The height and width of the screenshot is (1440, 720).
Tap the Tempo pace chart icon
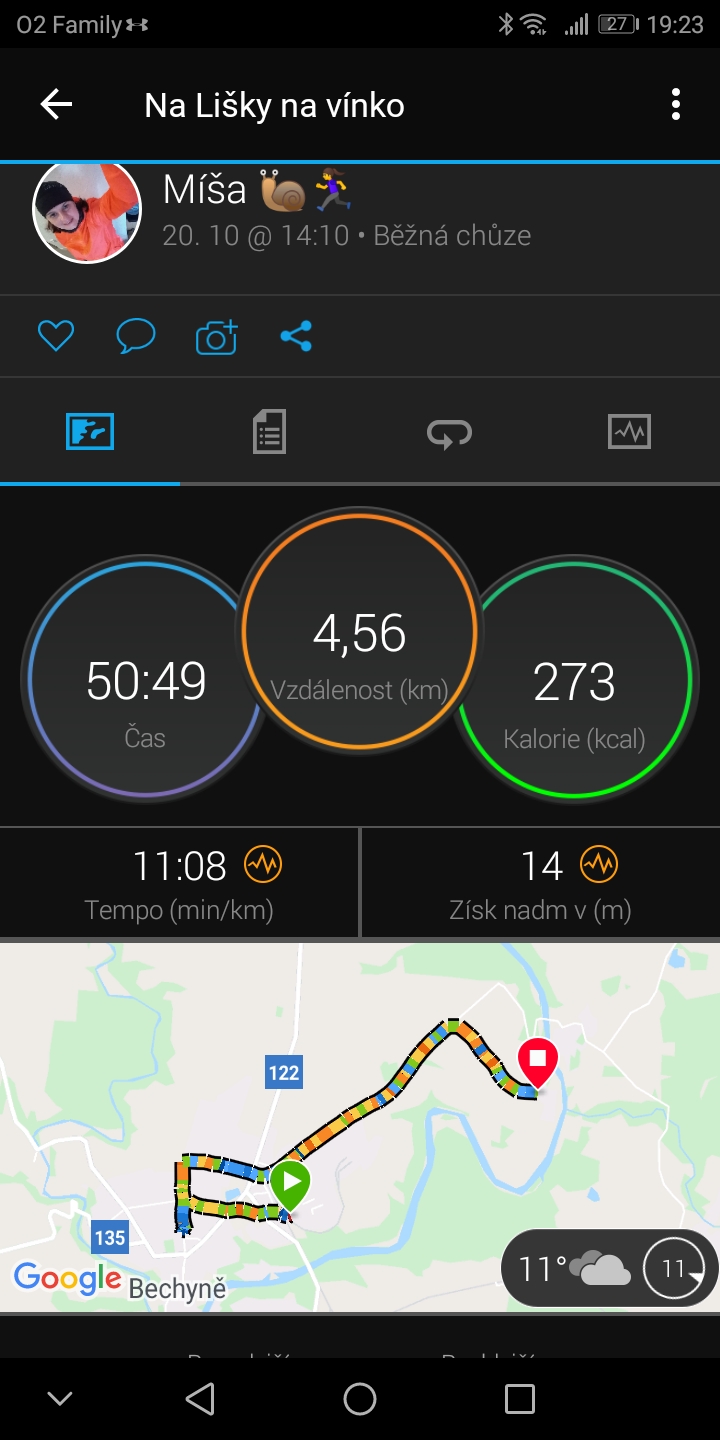tap(264, 864)
